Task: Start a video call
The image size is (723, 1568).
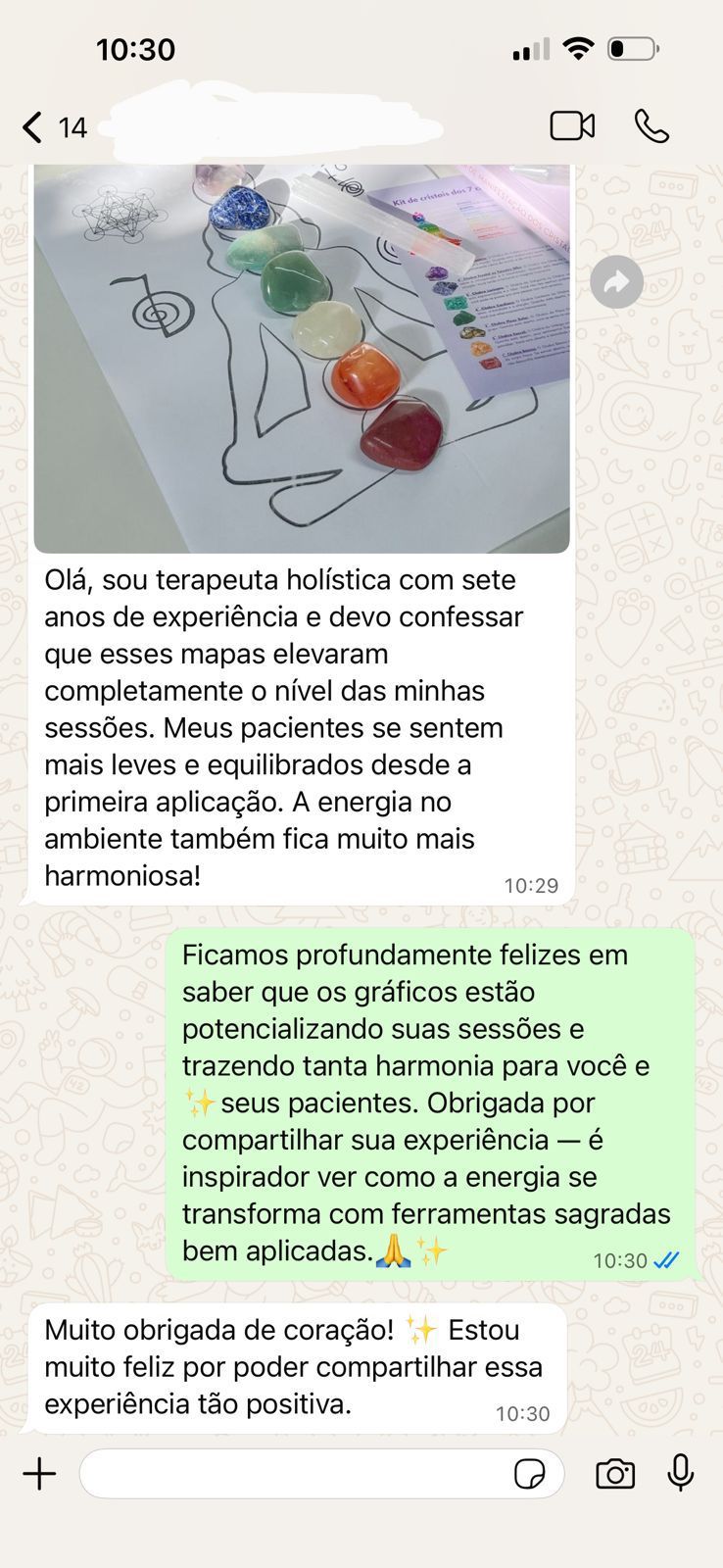Action: pos(572,126)
